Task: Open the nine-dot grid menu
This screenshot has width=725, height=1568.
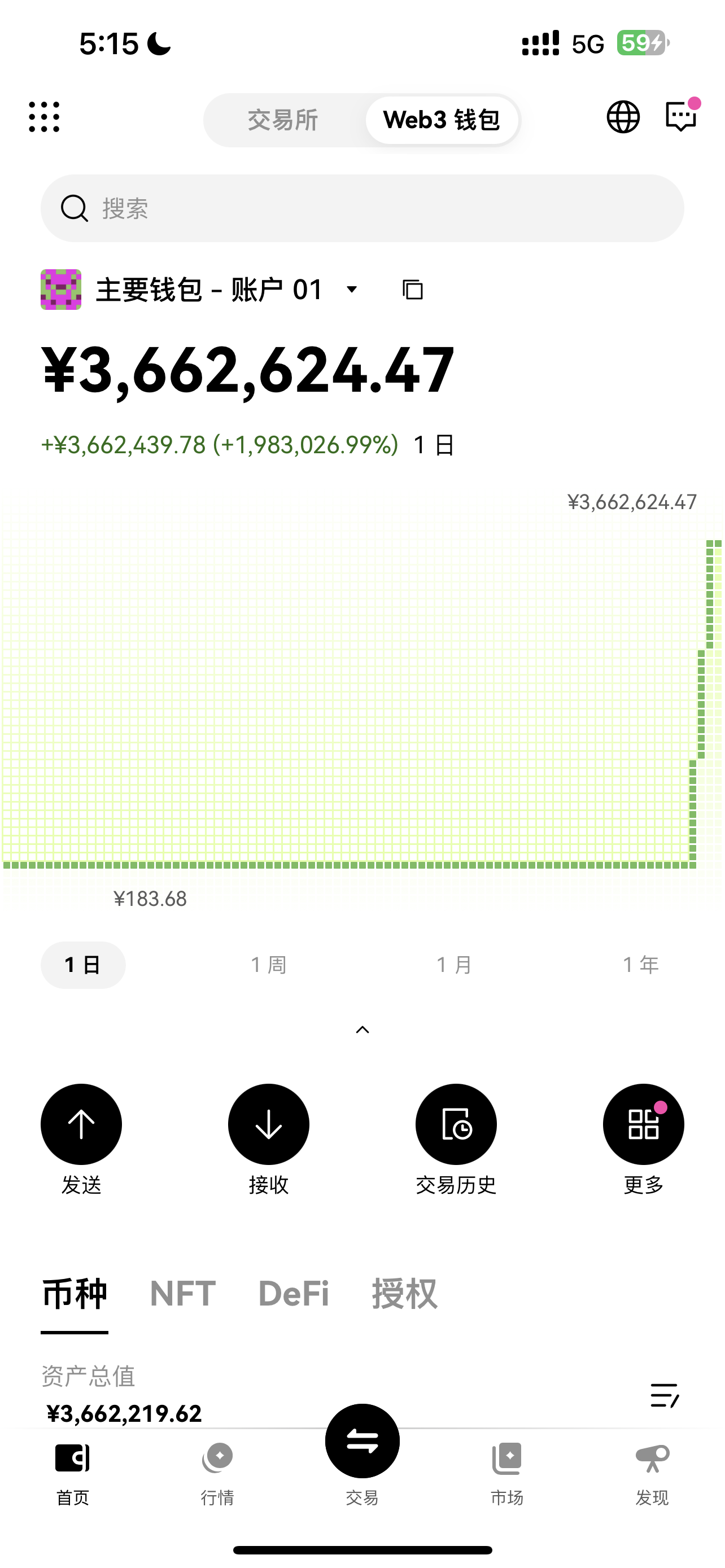Action: point(45,117)
